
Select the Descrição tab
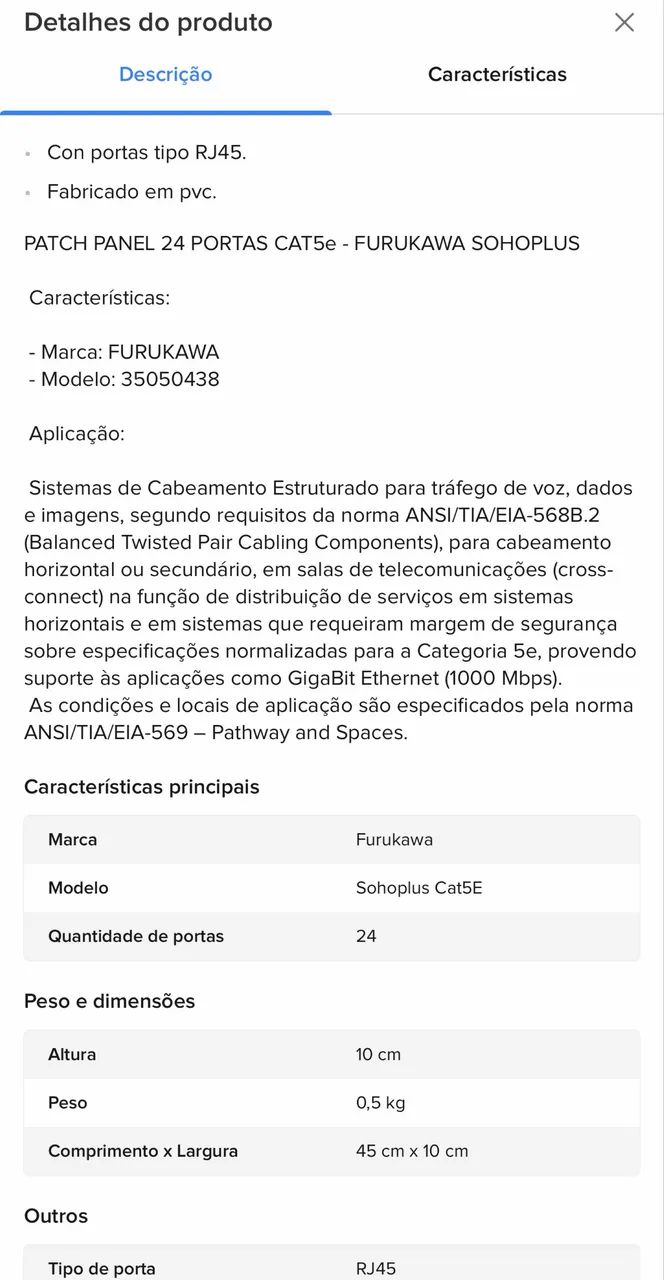click(x=166, y=75)
